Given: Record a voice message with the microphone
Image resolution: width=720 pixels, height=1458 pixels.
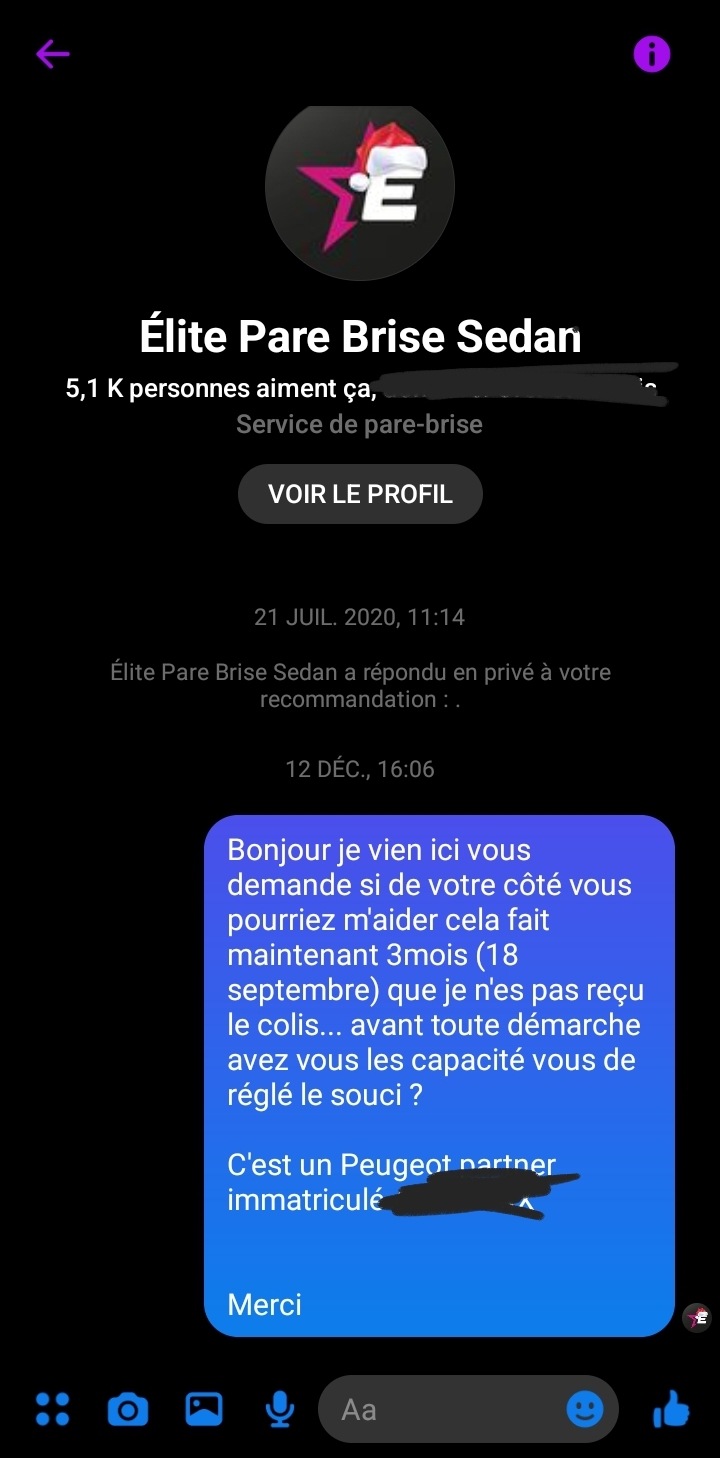Looking at the screenshot, I should (x=280, y=1410).
